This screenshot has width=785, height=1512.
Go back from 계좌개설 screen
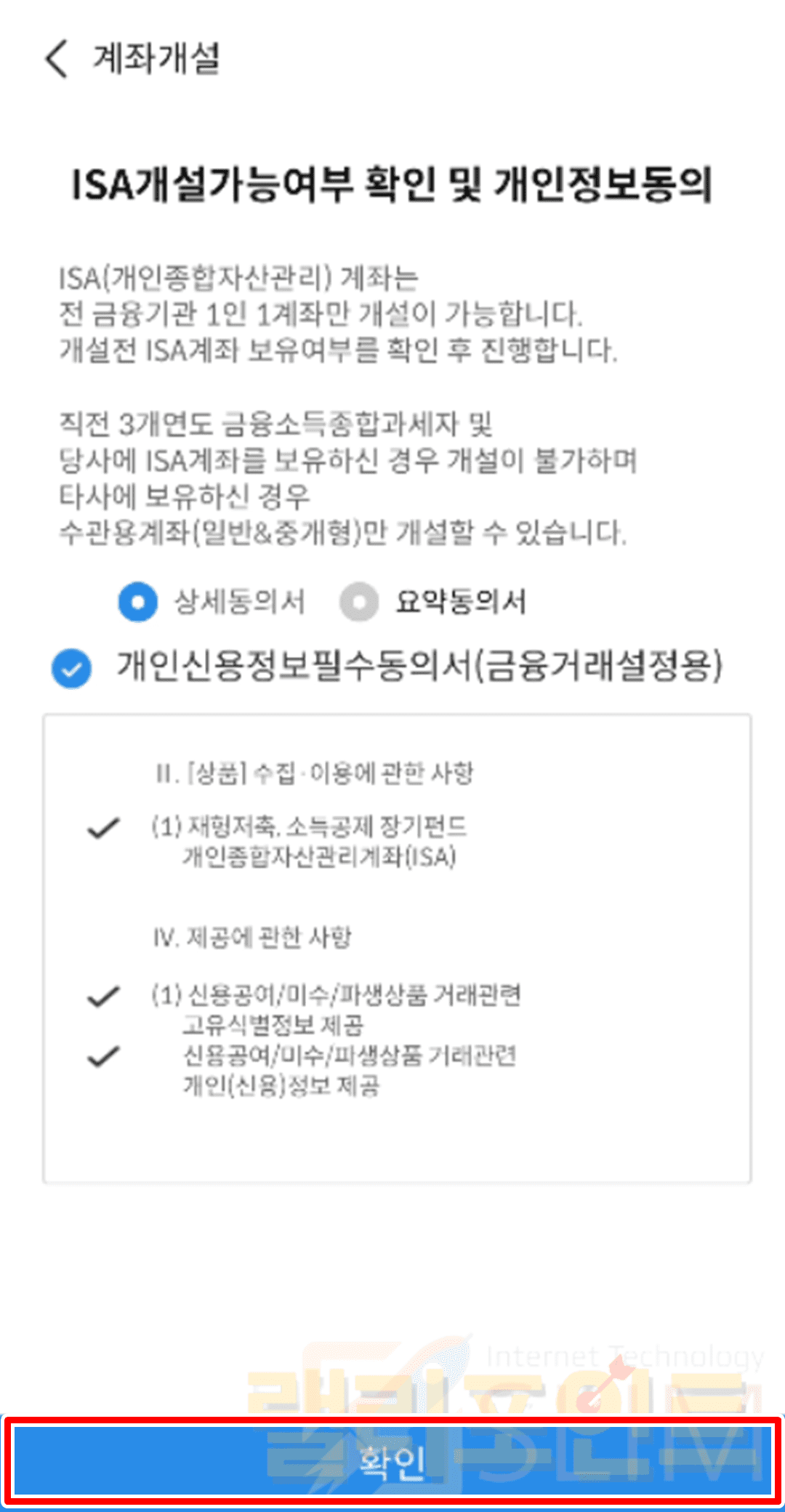pos(57,59)
